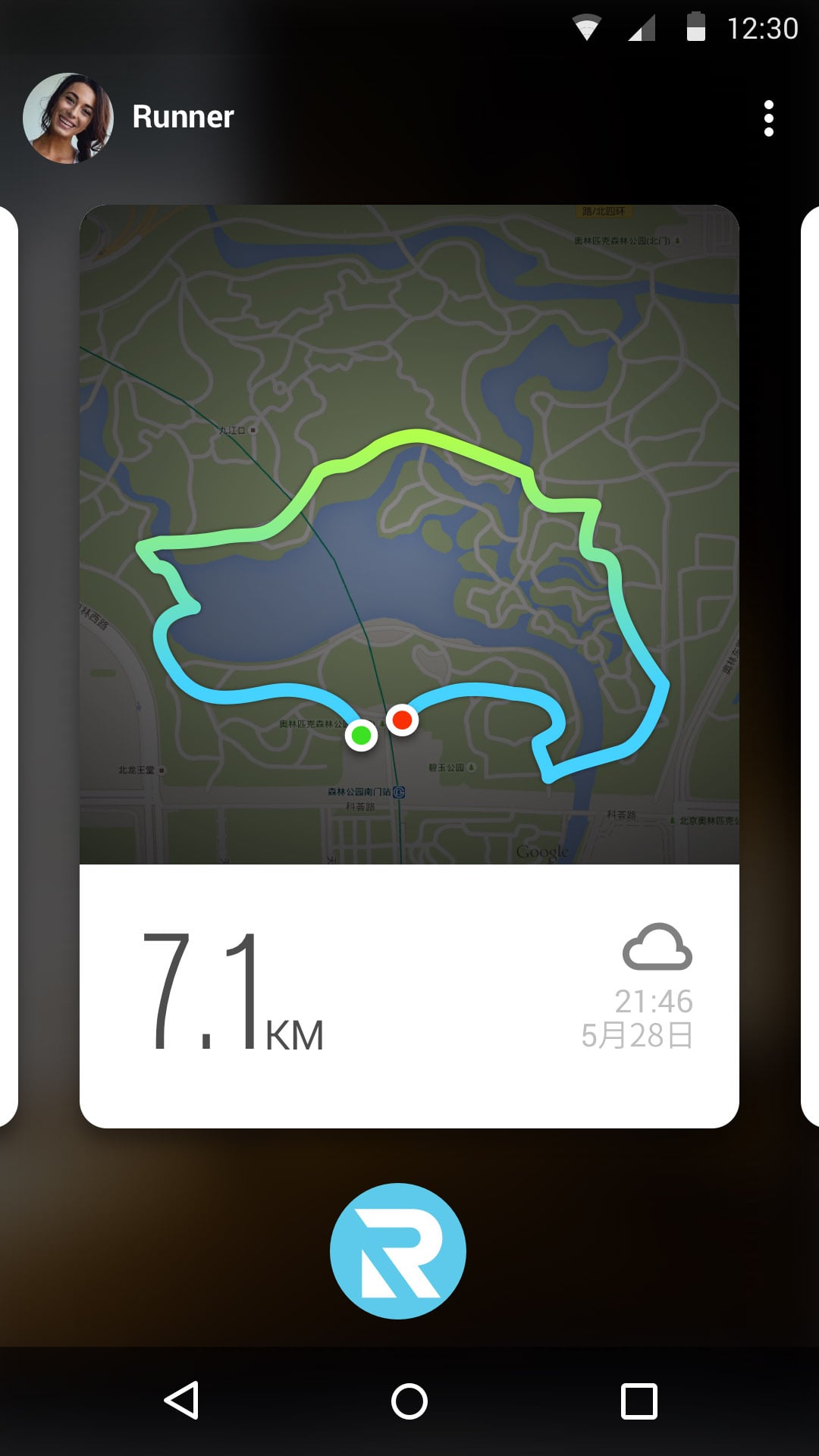The height and width of the screenshot is (1456, 819).
Task: Open the recent apps overview
Action: pyautogui.click(x=639, y=1401)
